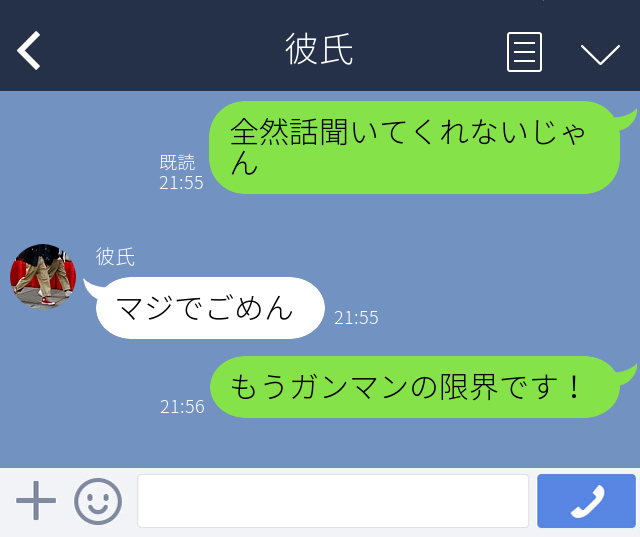Open the notes icon in header

point(524,52)
